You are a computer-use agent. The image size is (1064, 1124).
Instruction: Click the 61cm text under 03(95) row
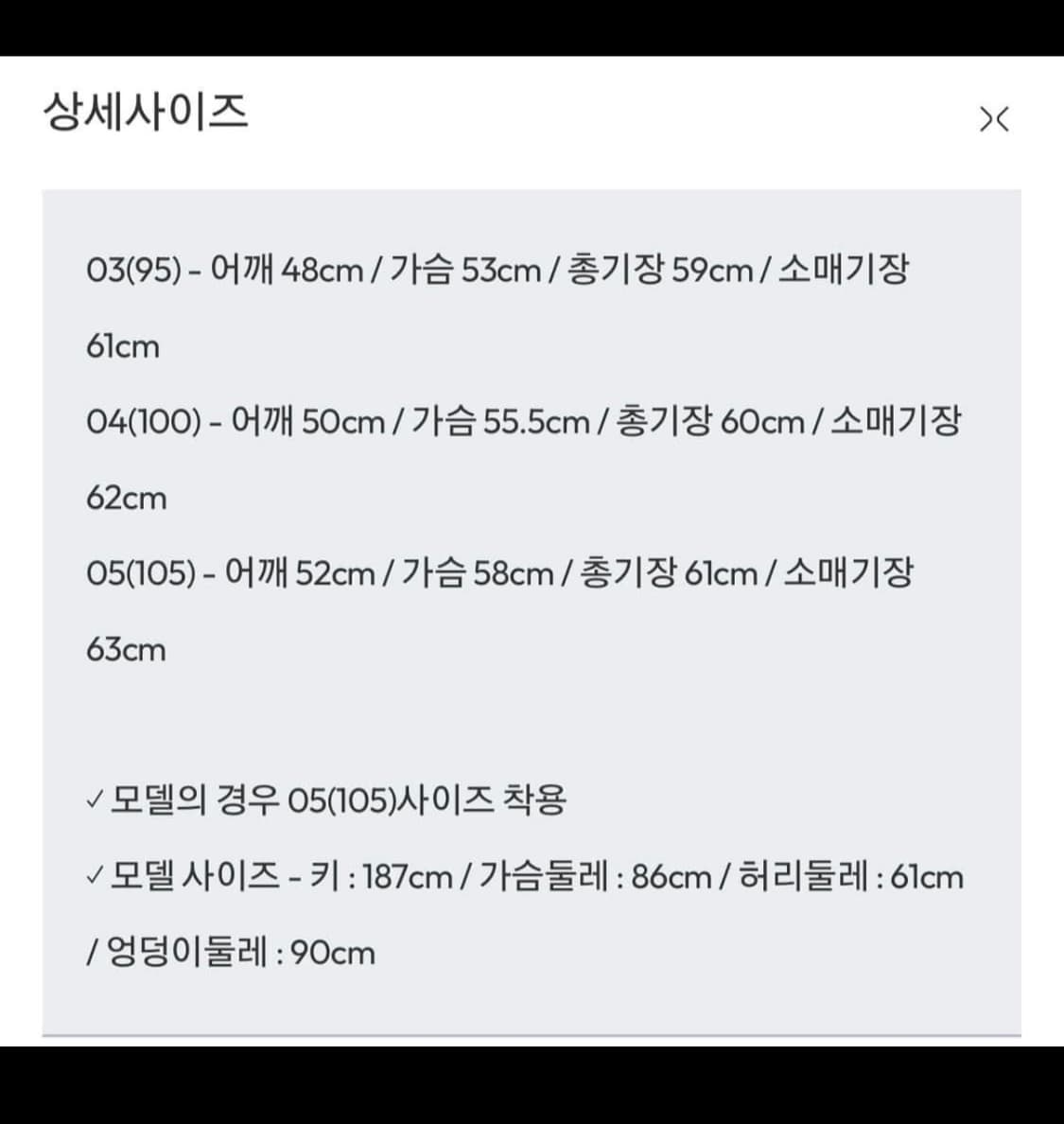124,346
